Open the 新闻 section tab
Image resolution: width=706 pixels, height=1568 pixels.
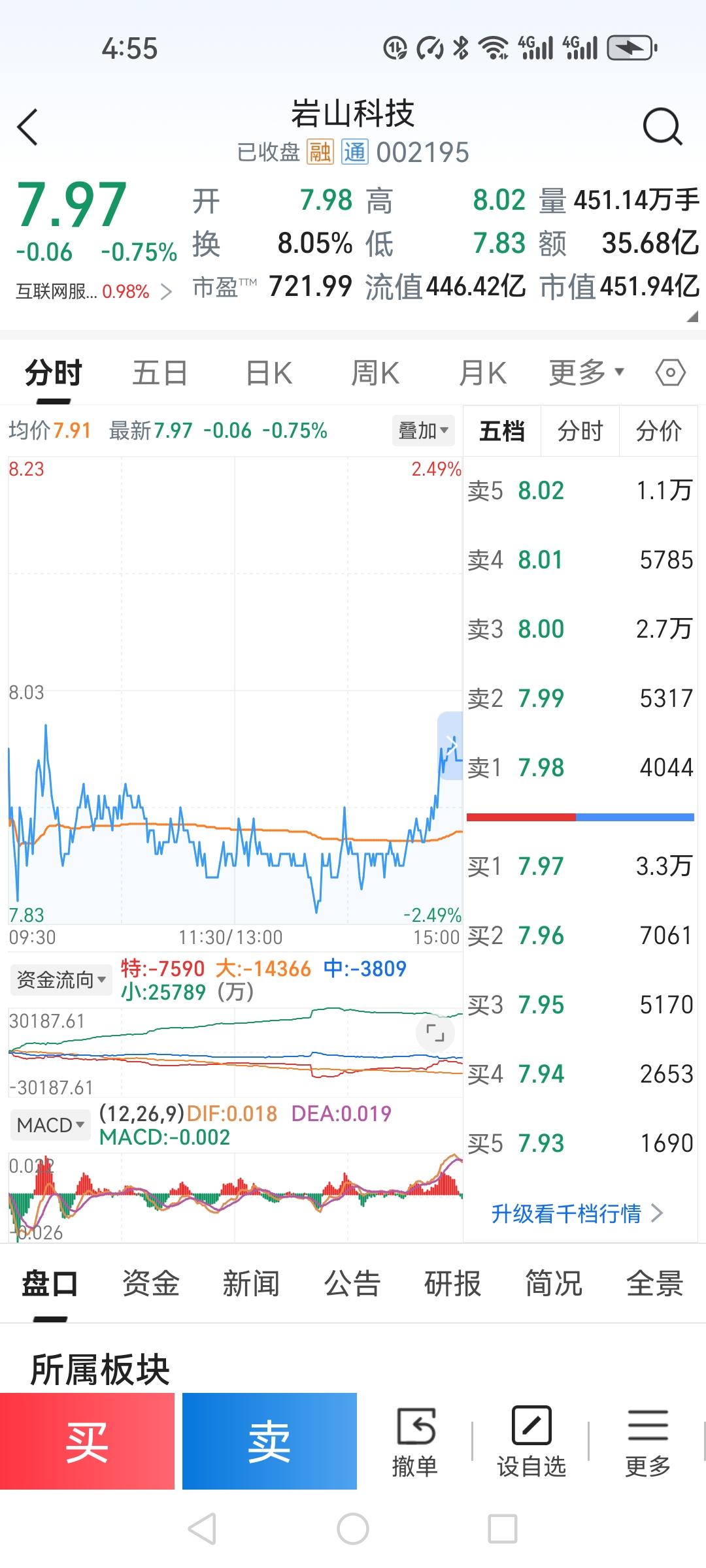[x=251, y=1283]
